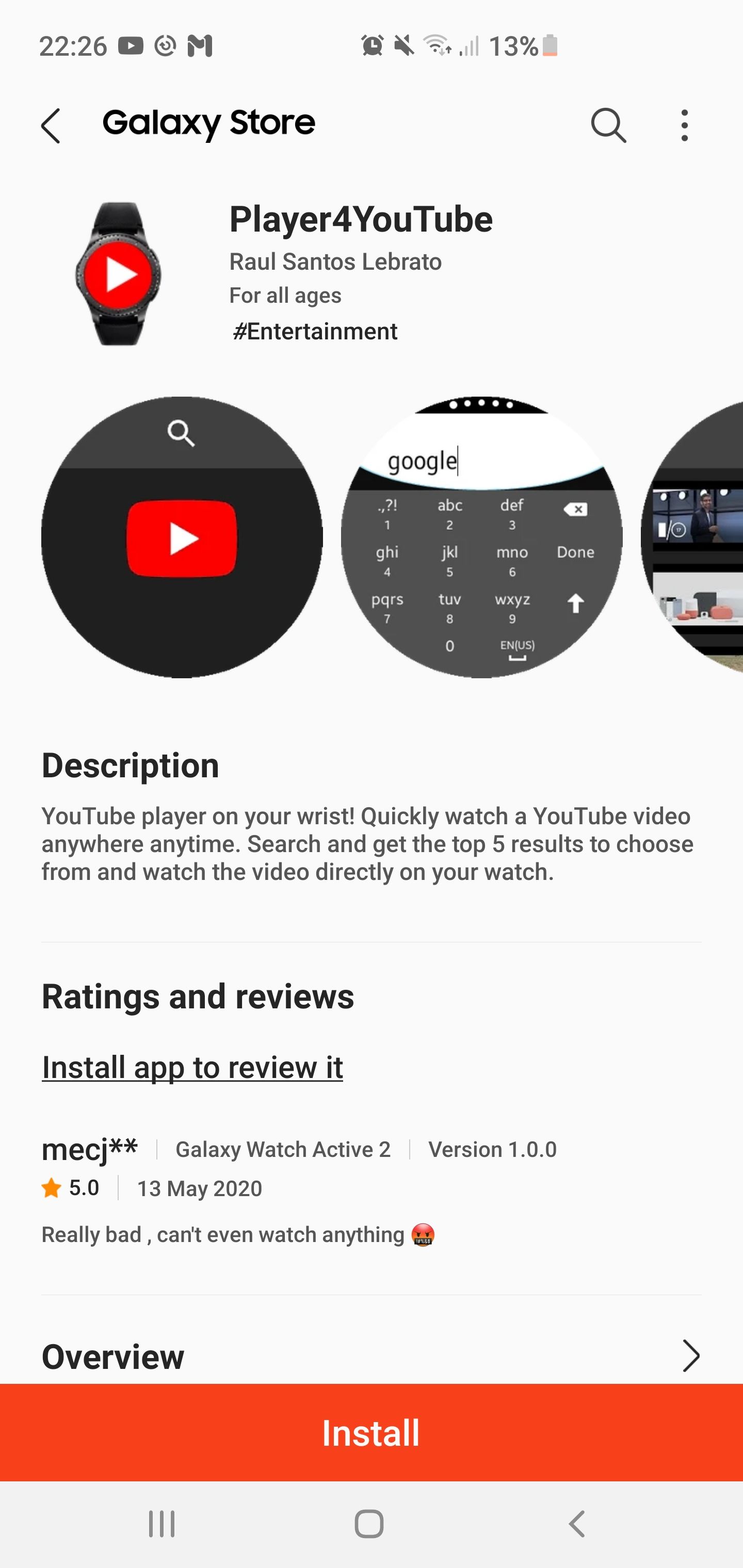Screen dimensions: 743x1568
Task: Go back using the top navigation arrow
Action: [51, 126]
